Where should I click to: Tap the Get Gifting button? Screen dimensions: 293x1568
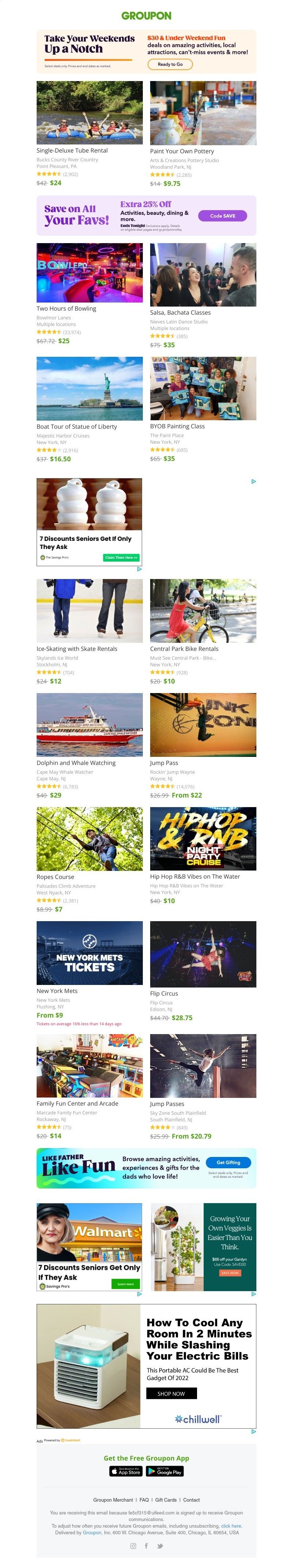click(228, 1162)
